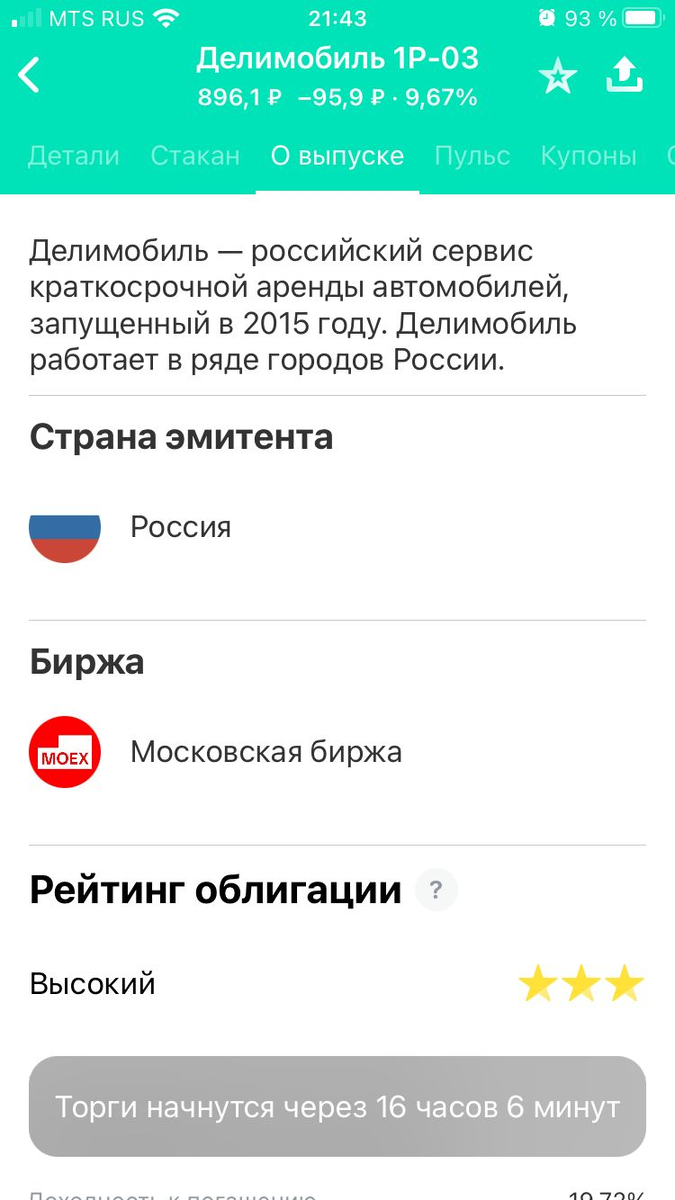Tap the Торги начнутся через 16 часов button
Screen dimensions: 675x1200
pyautogui.click(x=337, y=1107)
